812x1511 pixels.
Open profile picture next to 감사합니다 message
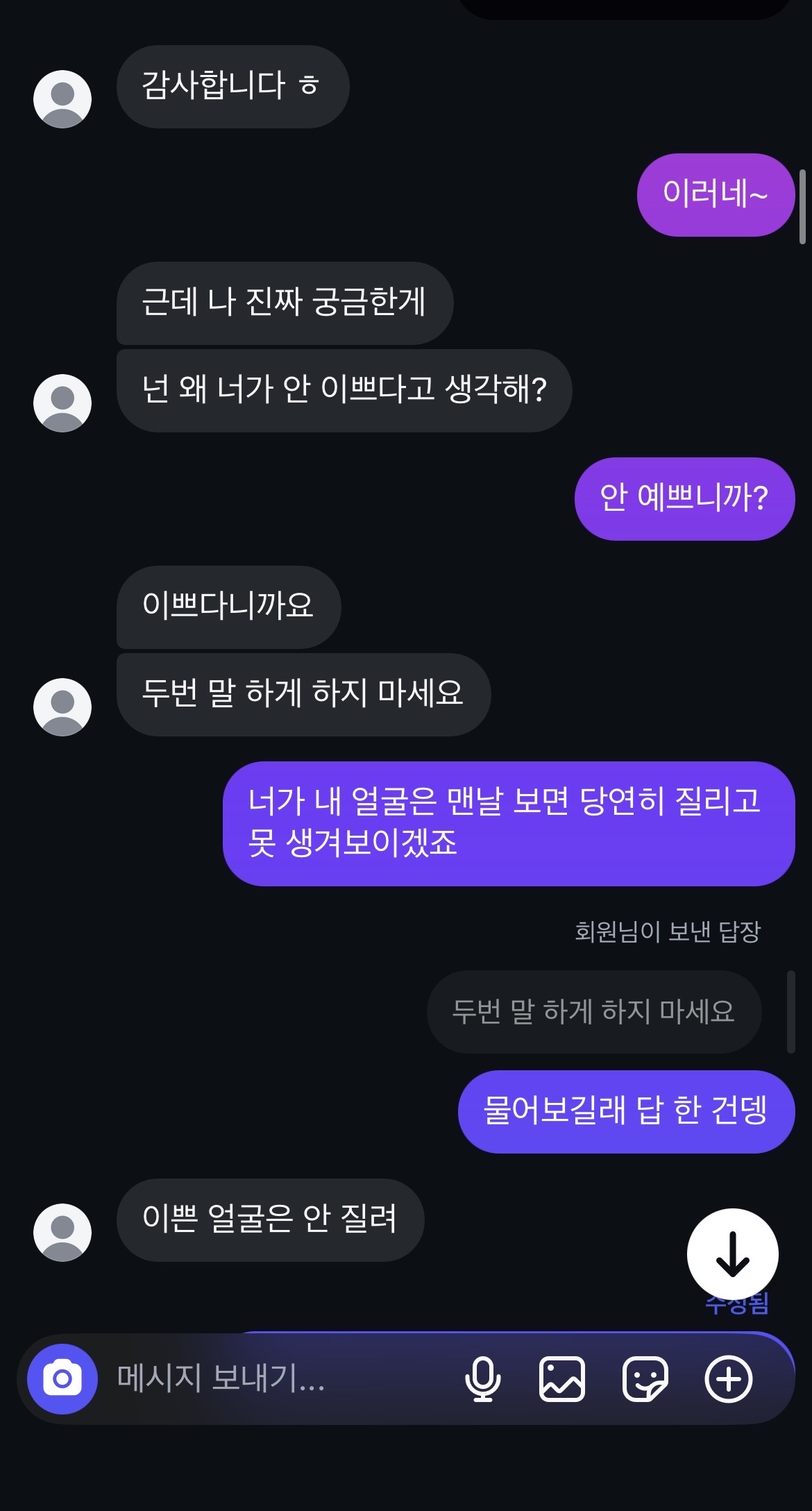click(62, 99)
